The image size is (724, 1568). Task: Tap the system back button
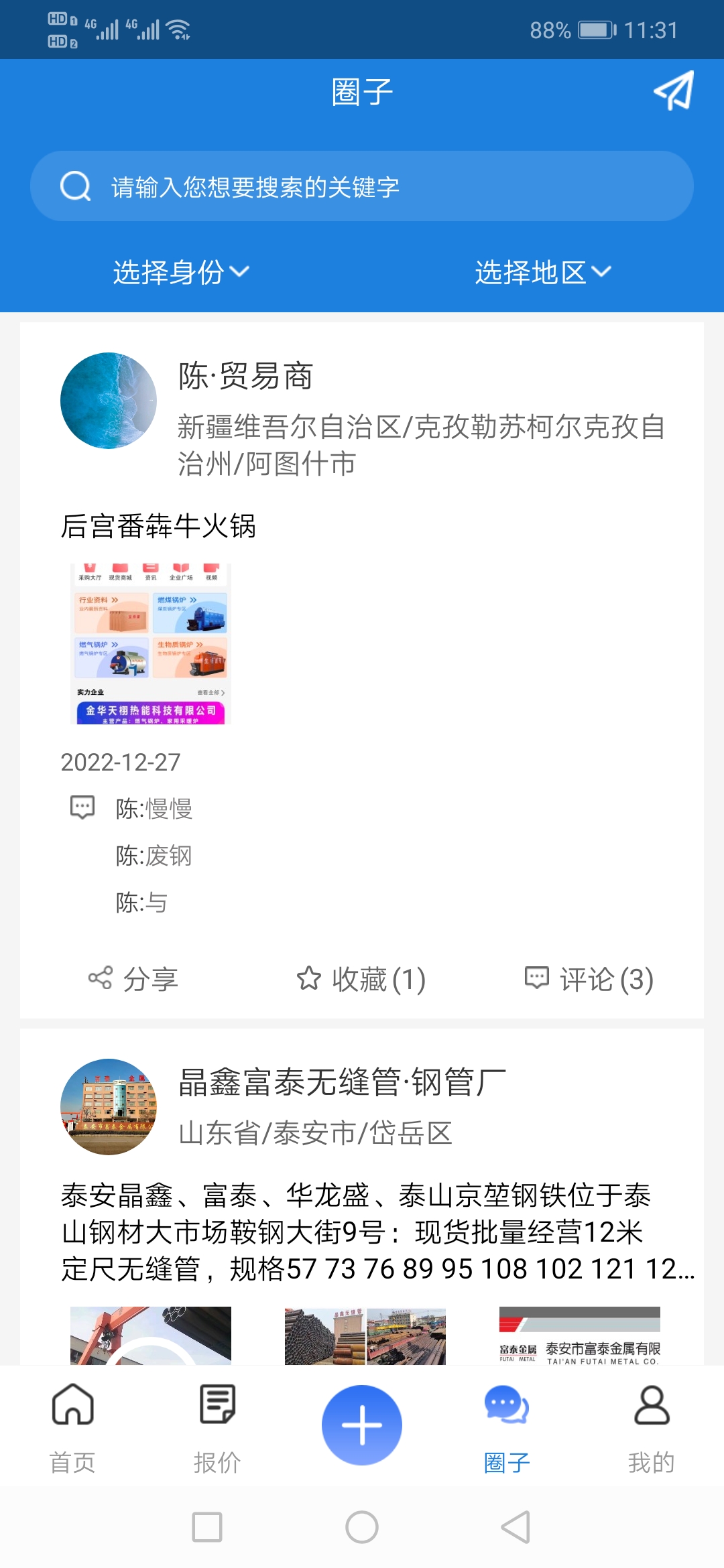(516, 1527)
